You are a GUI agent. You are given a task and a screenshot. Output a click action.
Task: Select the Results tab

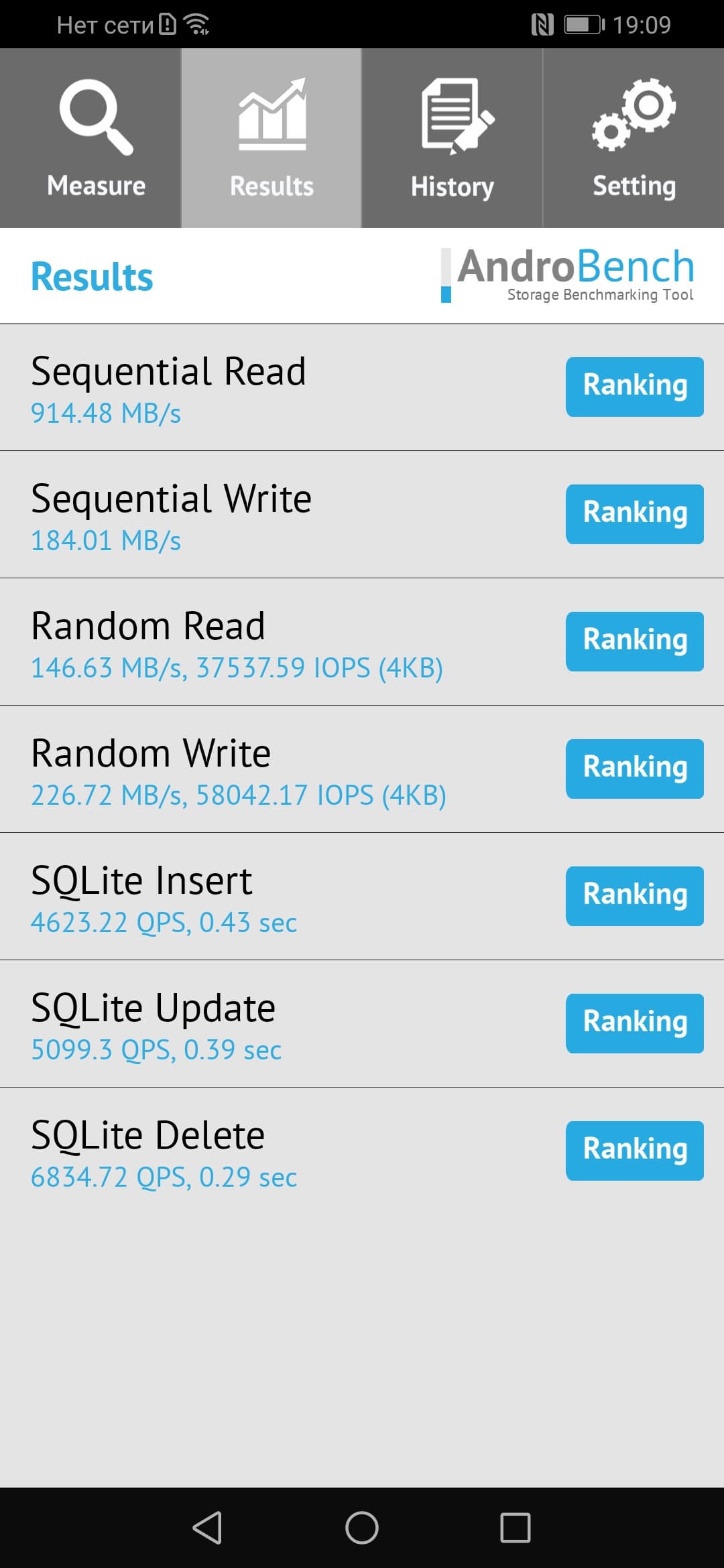click(x=271, y=138)
